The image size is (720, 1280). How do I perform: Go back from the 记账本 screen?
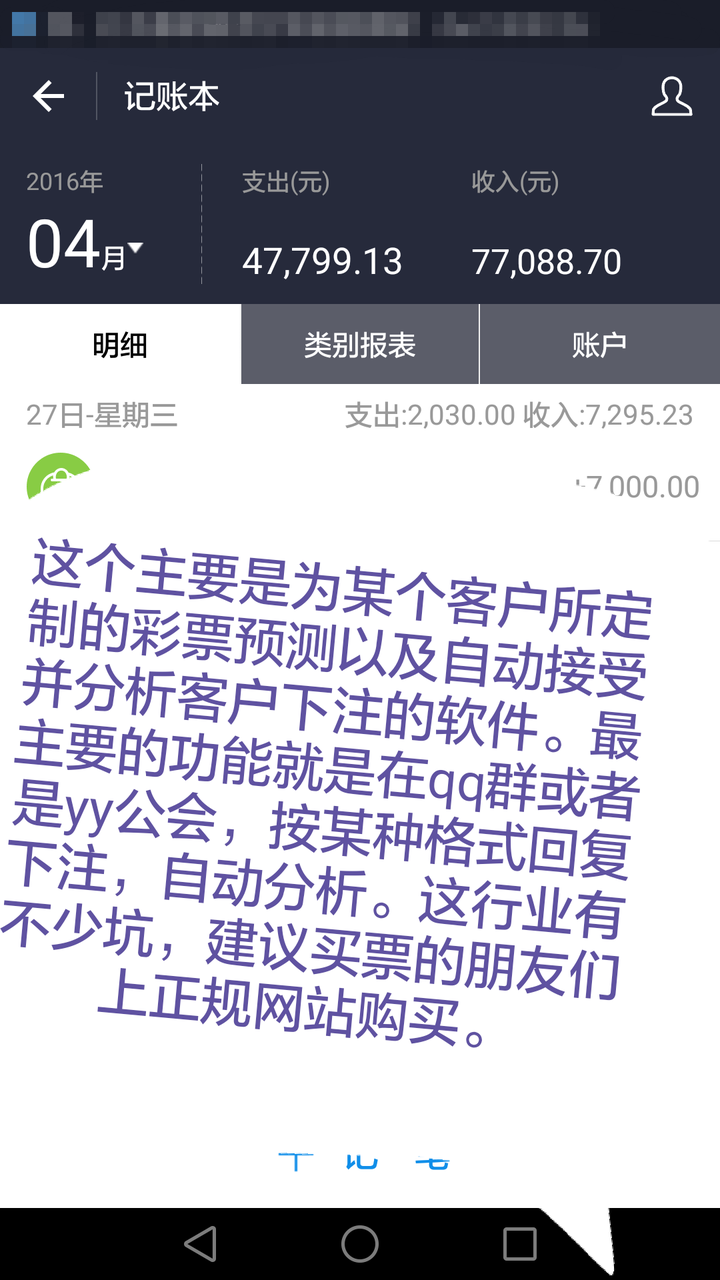pos(48,97)
